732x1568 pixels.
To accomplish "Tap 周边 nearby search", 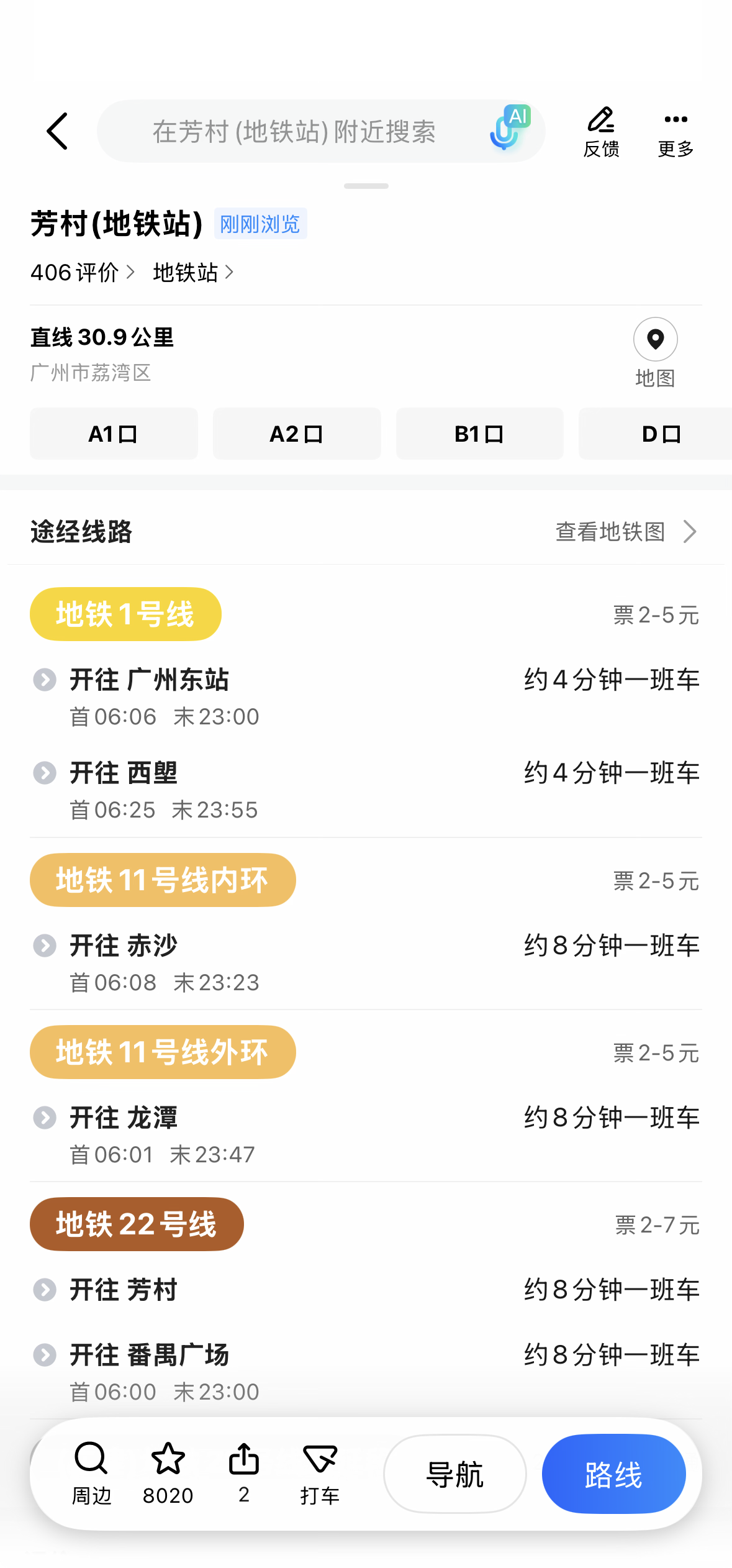I will click(91, 1474).
